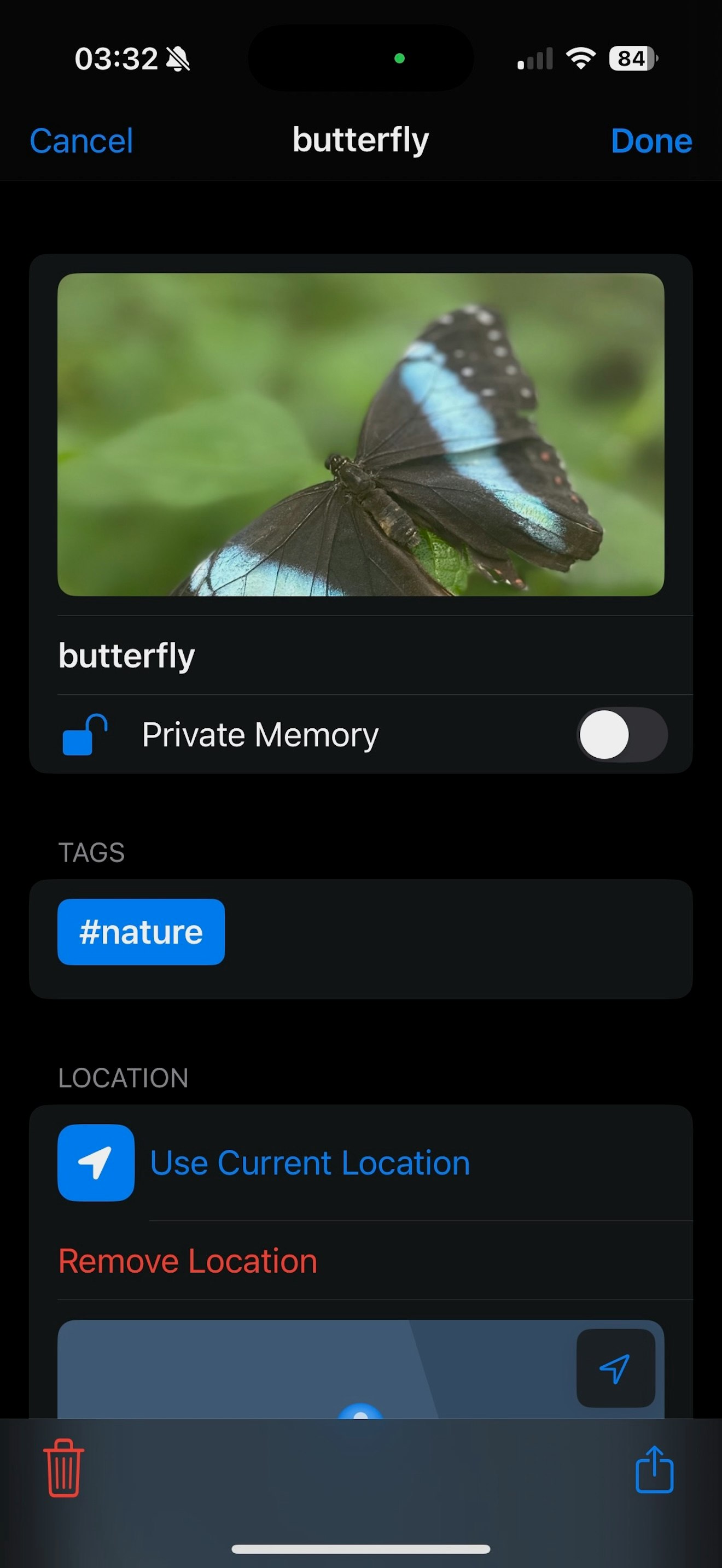Use Current Location for this memory
Screen dimensions: 722x1568
(x=309, y=1163)
